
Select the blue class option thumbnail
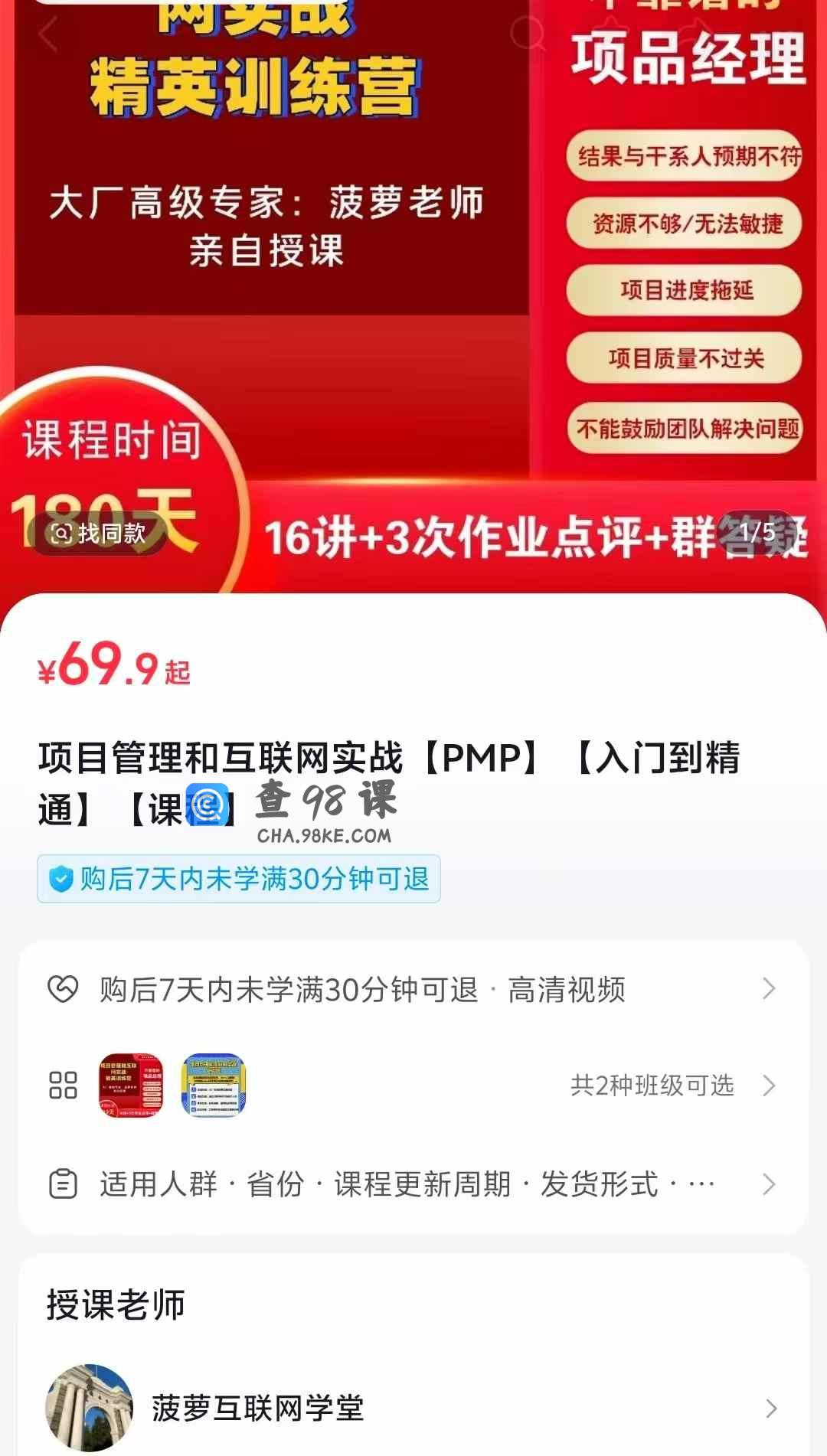214,1085
